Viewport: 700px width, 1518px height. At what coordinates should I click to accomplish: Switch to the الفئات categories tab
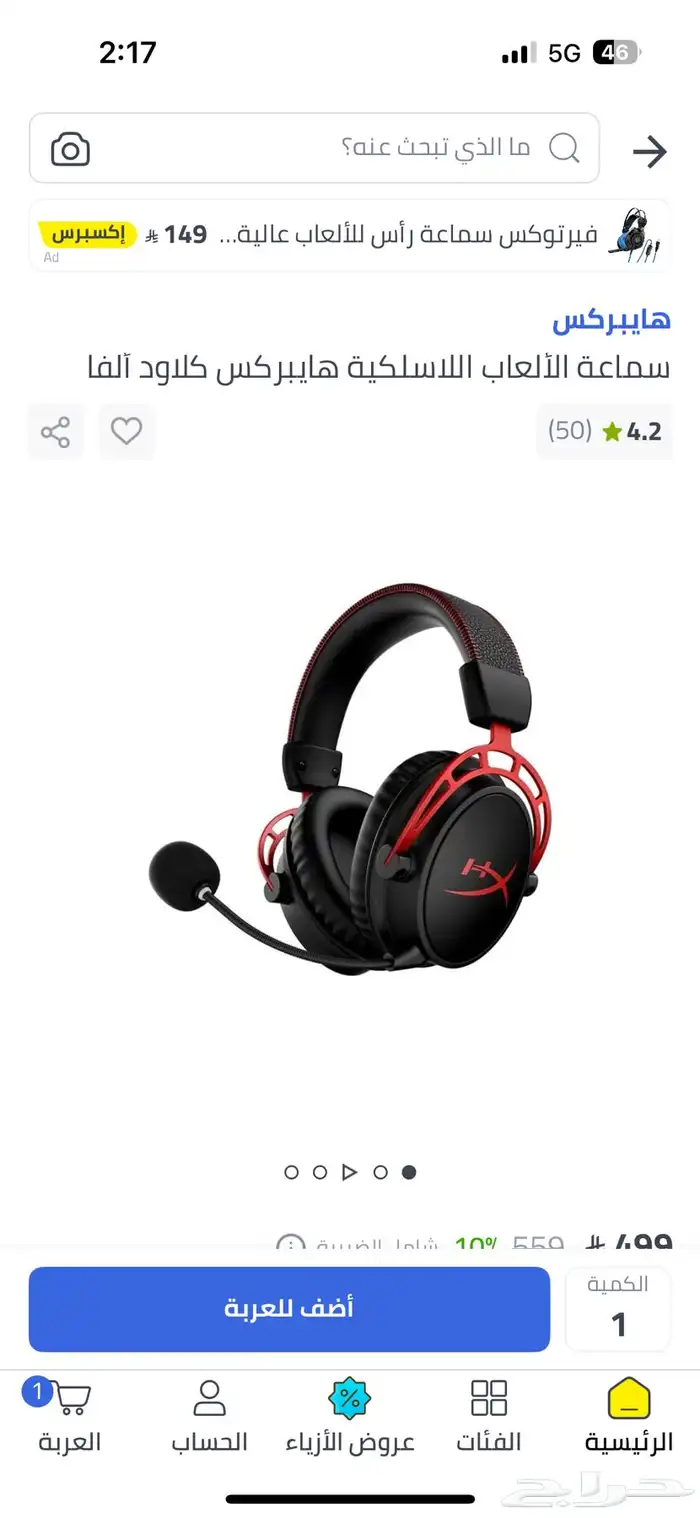click(x=489, y=1416)
